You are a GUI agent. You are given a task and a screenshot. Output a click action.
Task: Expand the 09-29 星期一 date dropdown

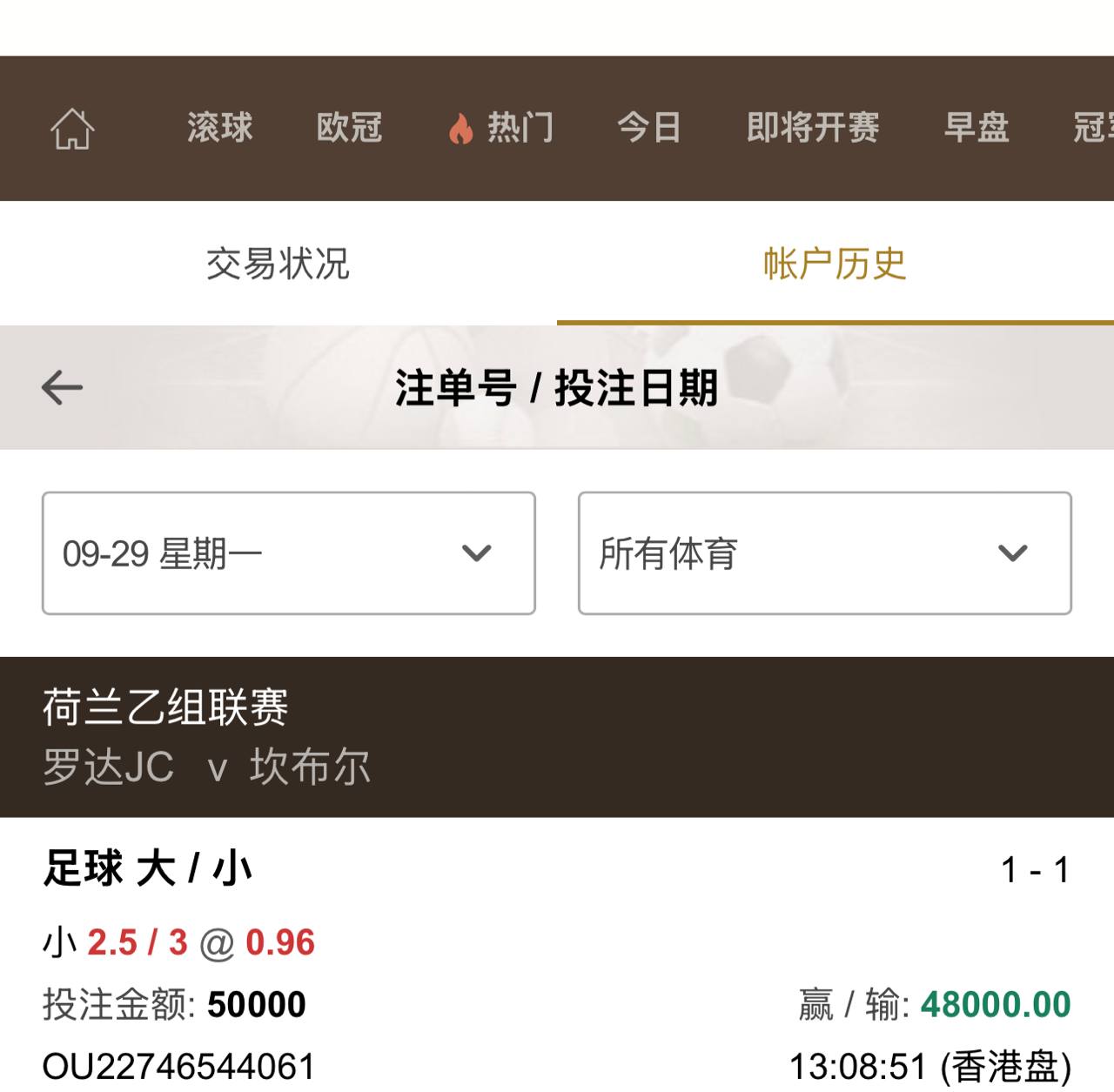tap(288, 553)
